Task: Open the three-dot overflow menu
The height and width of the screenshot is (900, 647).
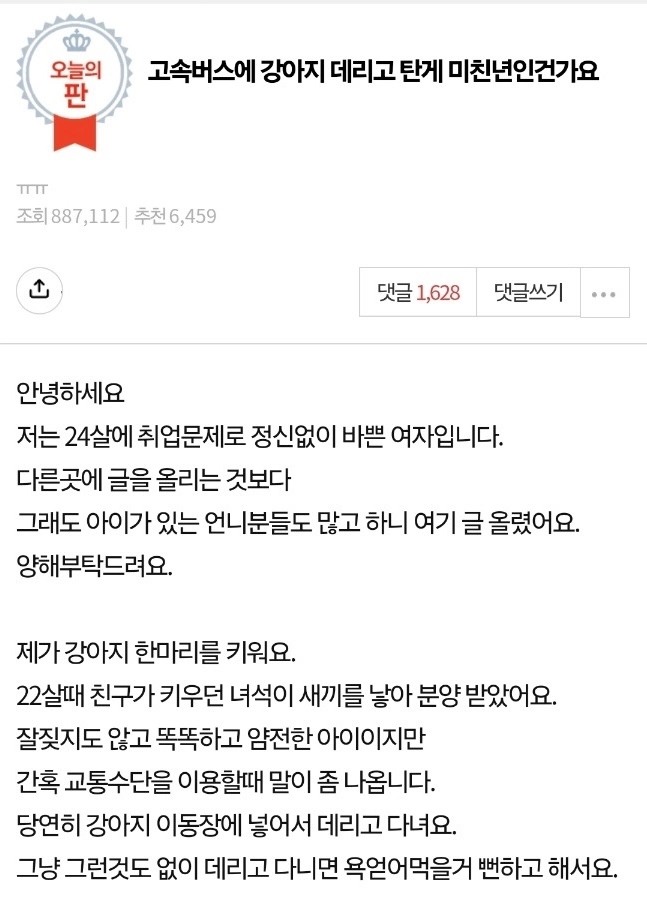Action: [x=604, y=293]
